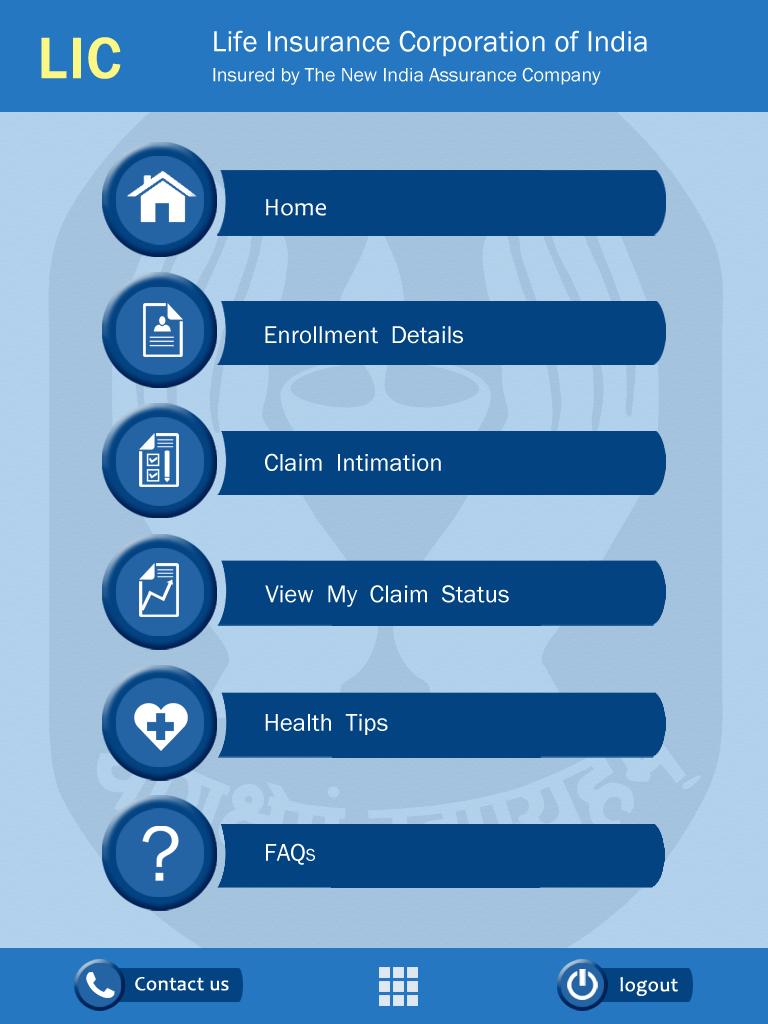View the FAQs section
This screenshot has width=768, height=1024.
[445, 854]
